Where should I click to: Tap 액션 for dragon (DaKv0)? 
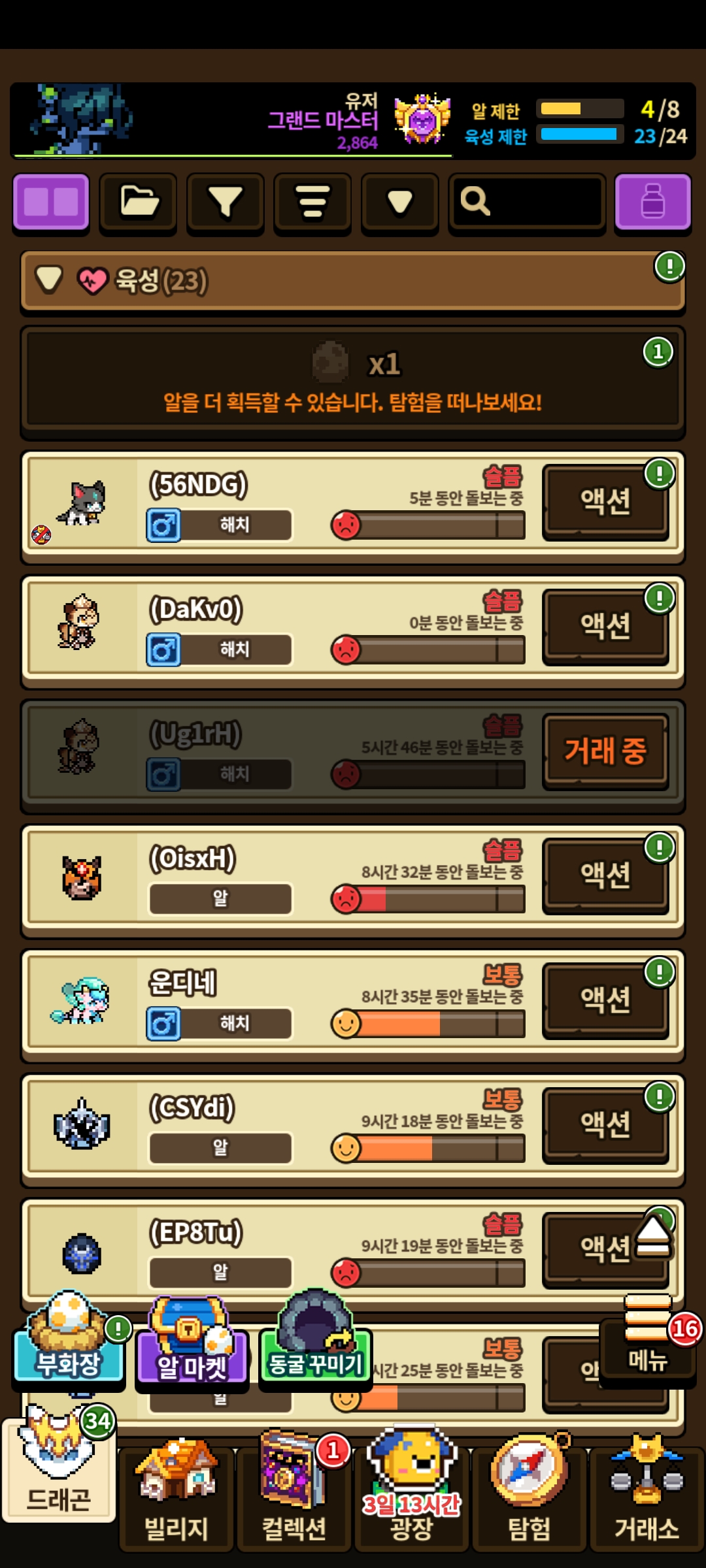[605, 627]
